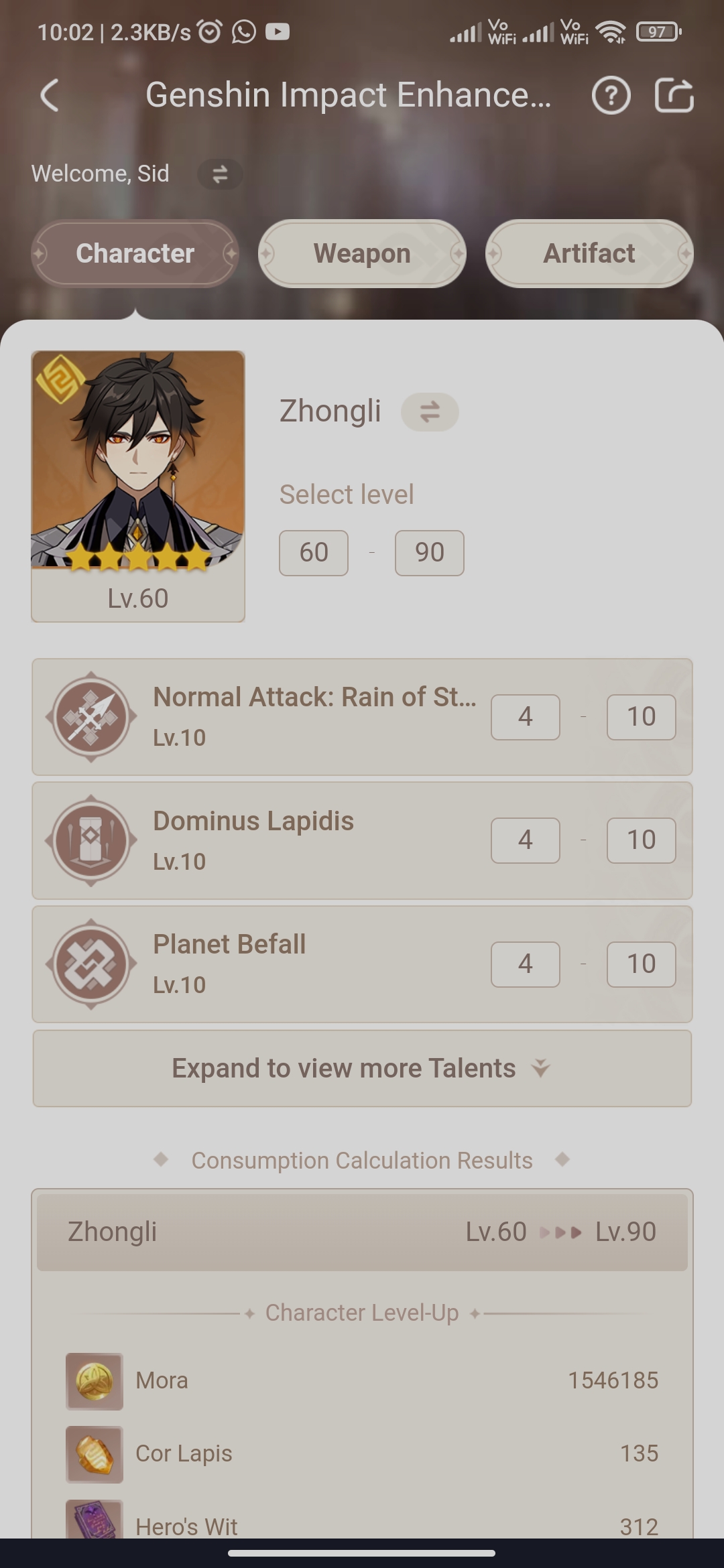Select the Character tab
The width and height of the screenshot is (724, 1568).
(x=135, y=254)
